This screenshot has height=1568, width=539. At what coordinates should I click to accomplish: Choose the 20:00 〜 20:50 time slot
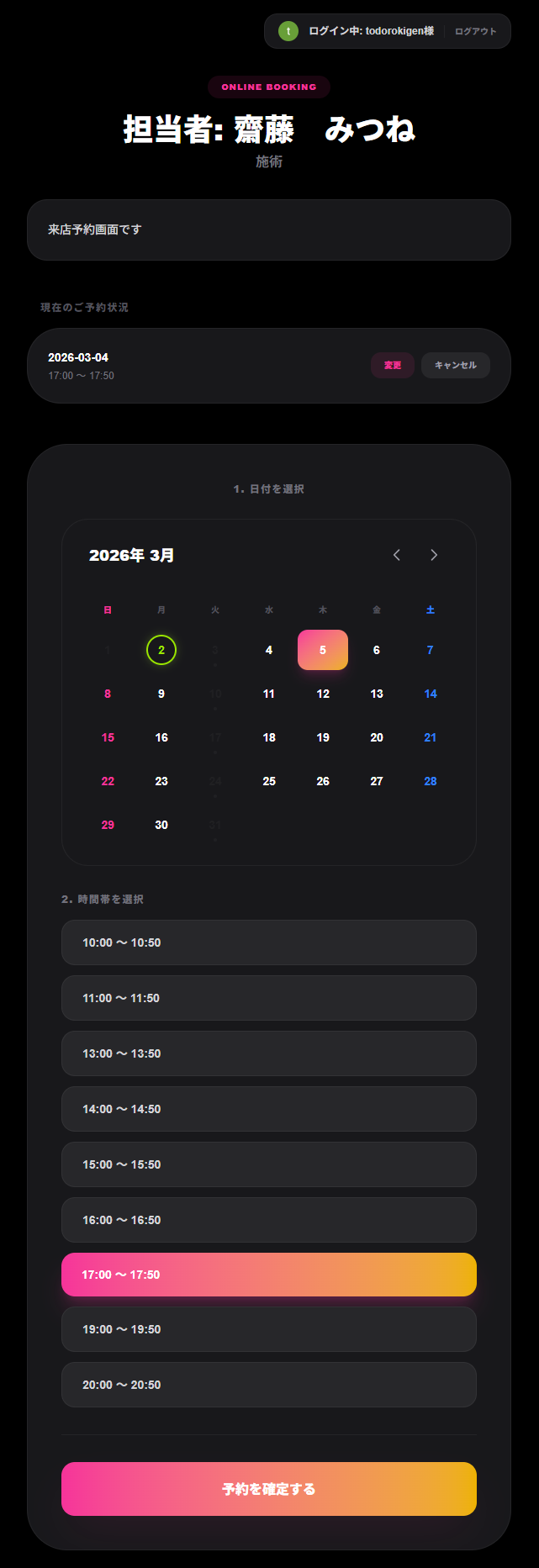(269, 1385)
